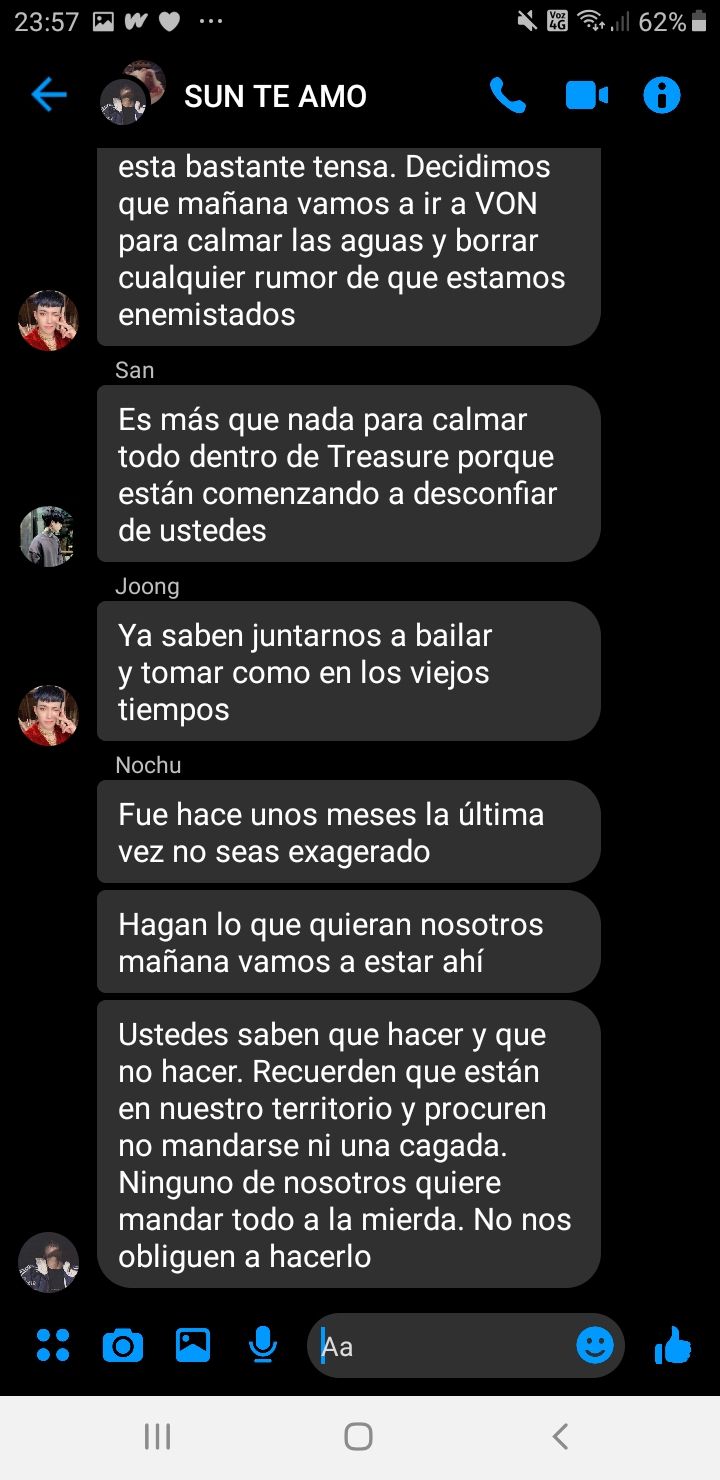720x1480 pixels.
Task: Open the emoji picker in the message field
Action: point(594,1346)
